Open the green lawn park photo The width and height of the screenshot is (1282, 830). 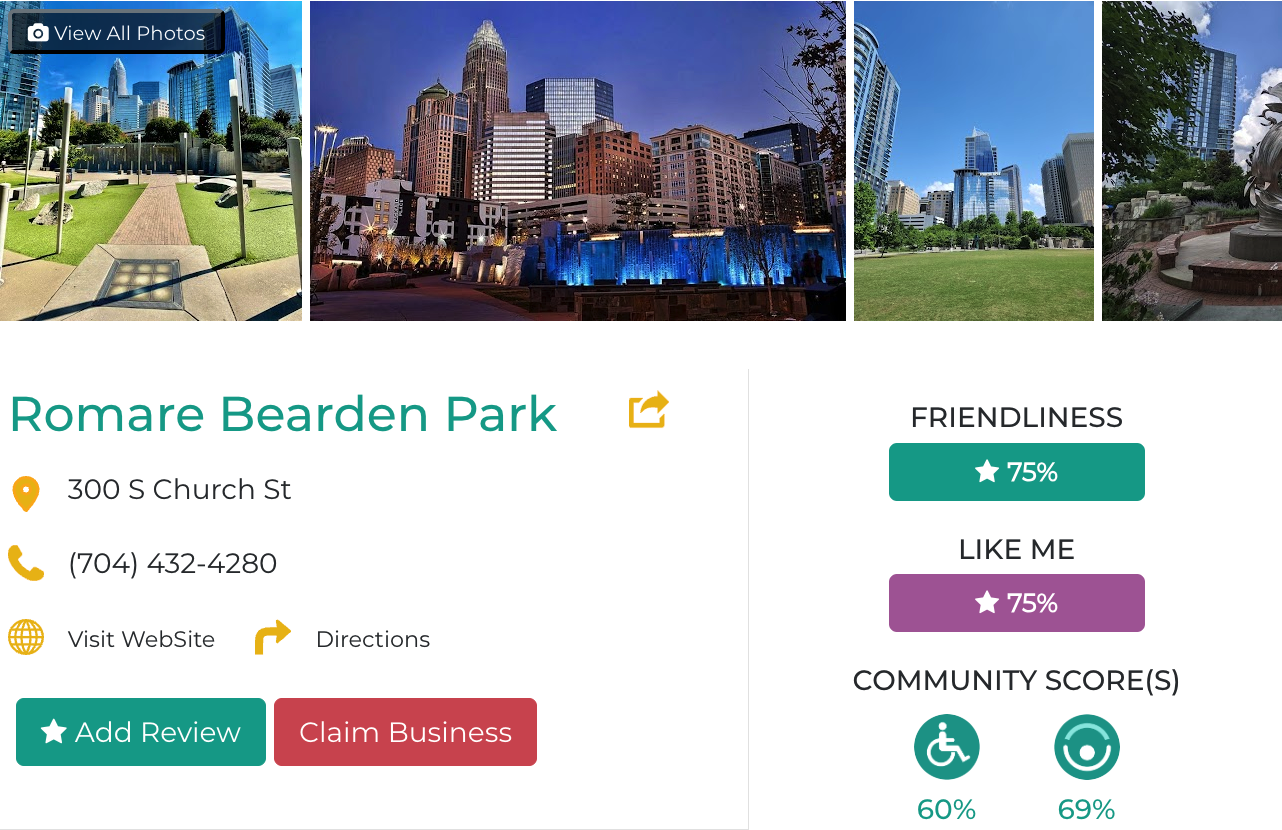[x=973, y=161]
